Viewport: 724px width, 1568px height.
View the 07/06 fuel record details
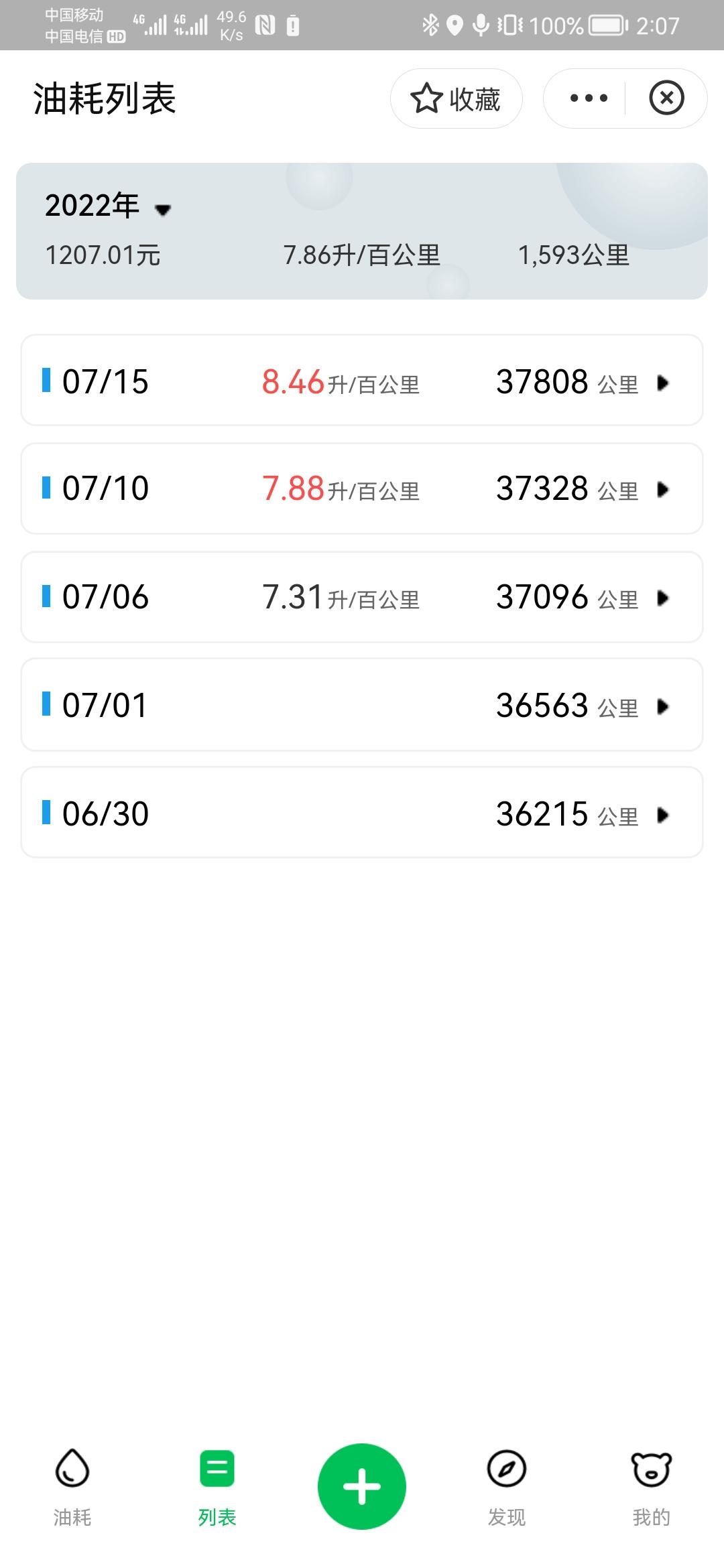[x=362, y=597]
